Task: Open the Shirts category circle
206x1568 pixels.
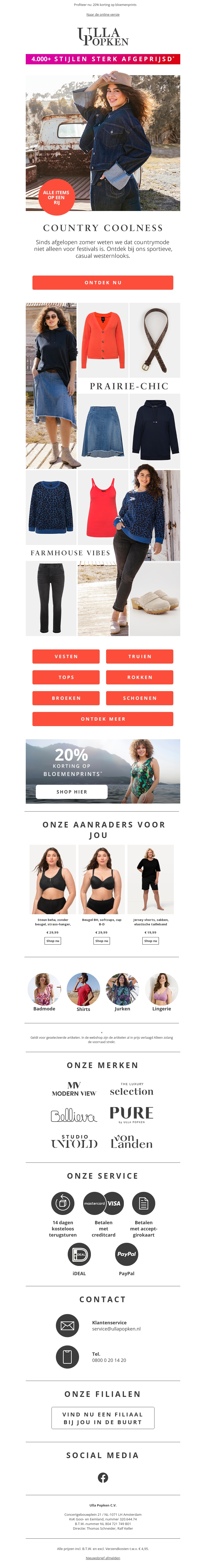Action: 83,989
